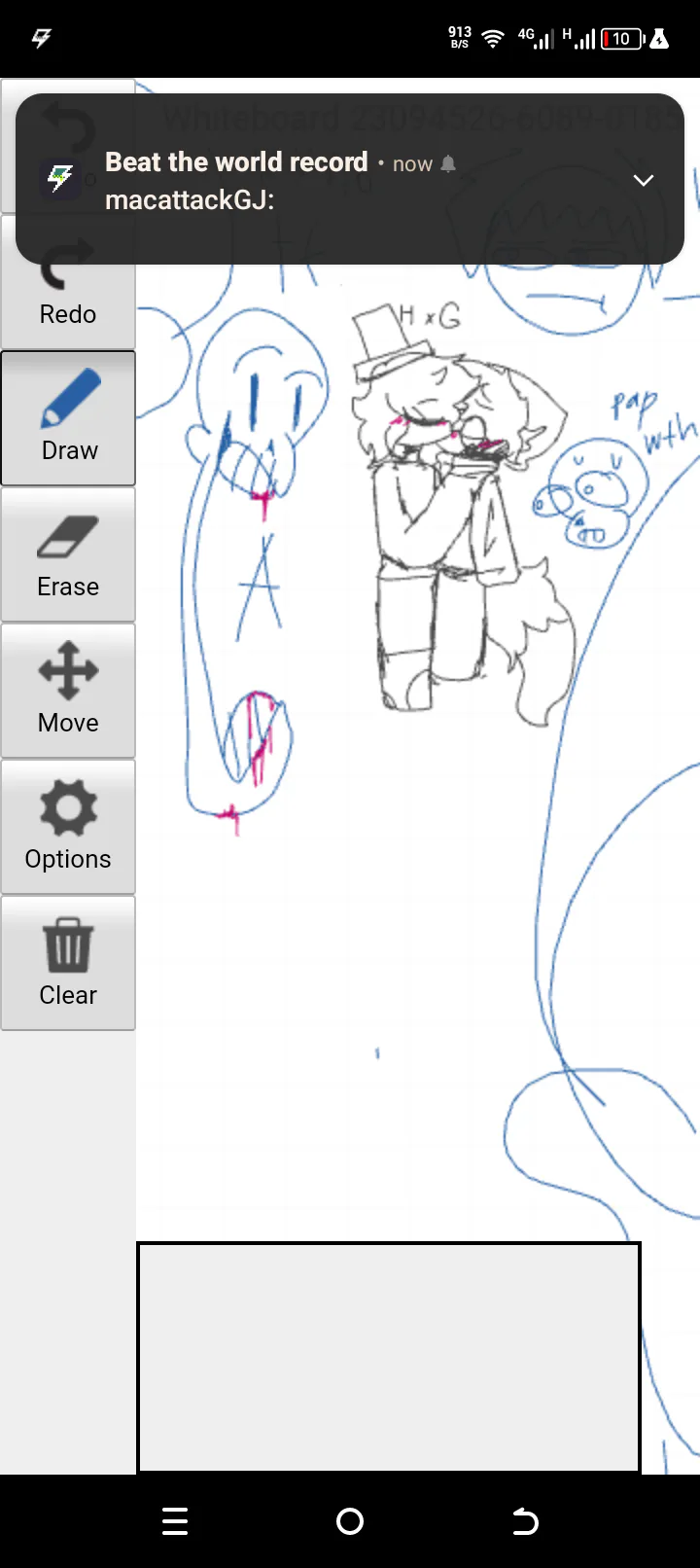Activate the Move tool
The height and width of the screenshot is (1568, 700).
point(68,691)
